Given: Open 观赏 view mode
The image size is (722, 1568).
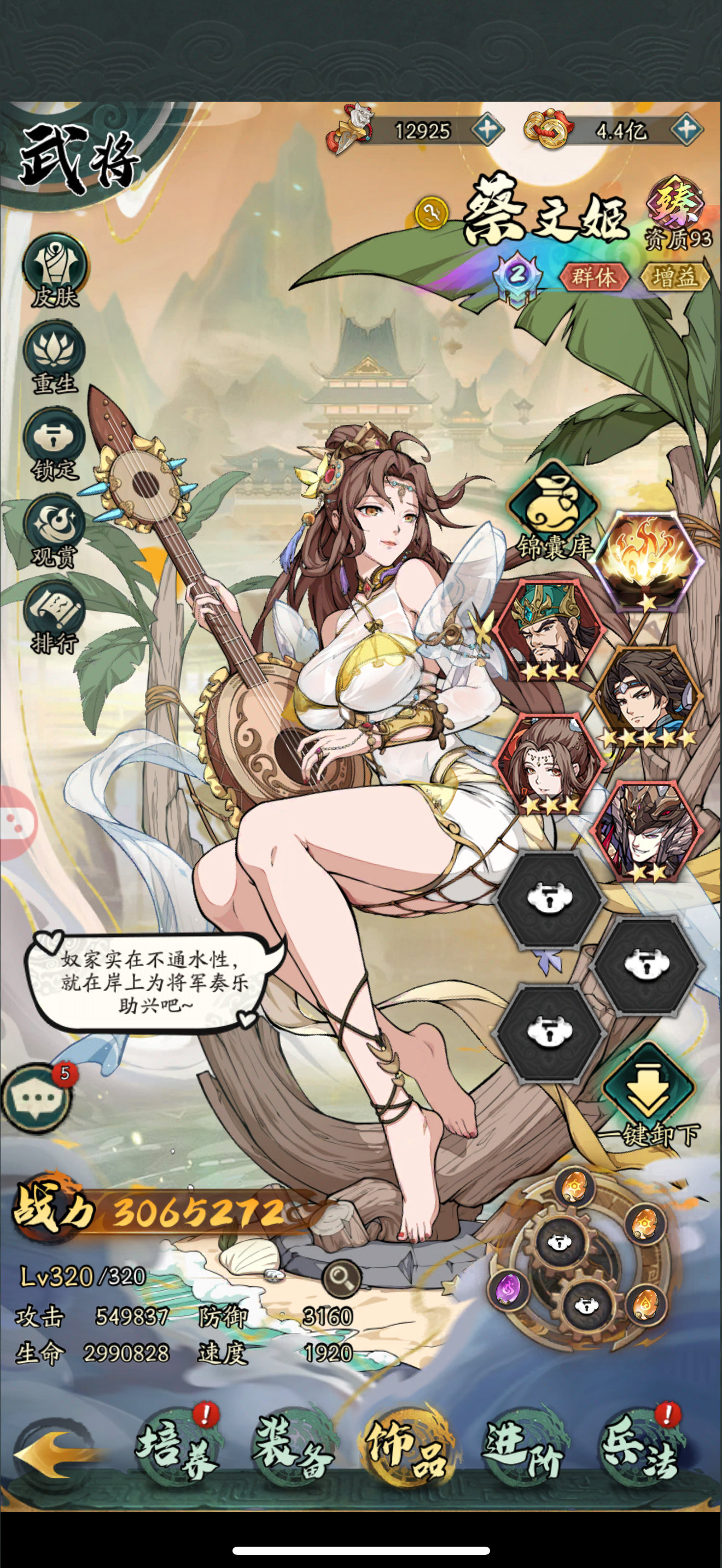Looking at the screenshot, I should click(x=55, y=531).
